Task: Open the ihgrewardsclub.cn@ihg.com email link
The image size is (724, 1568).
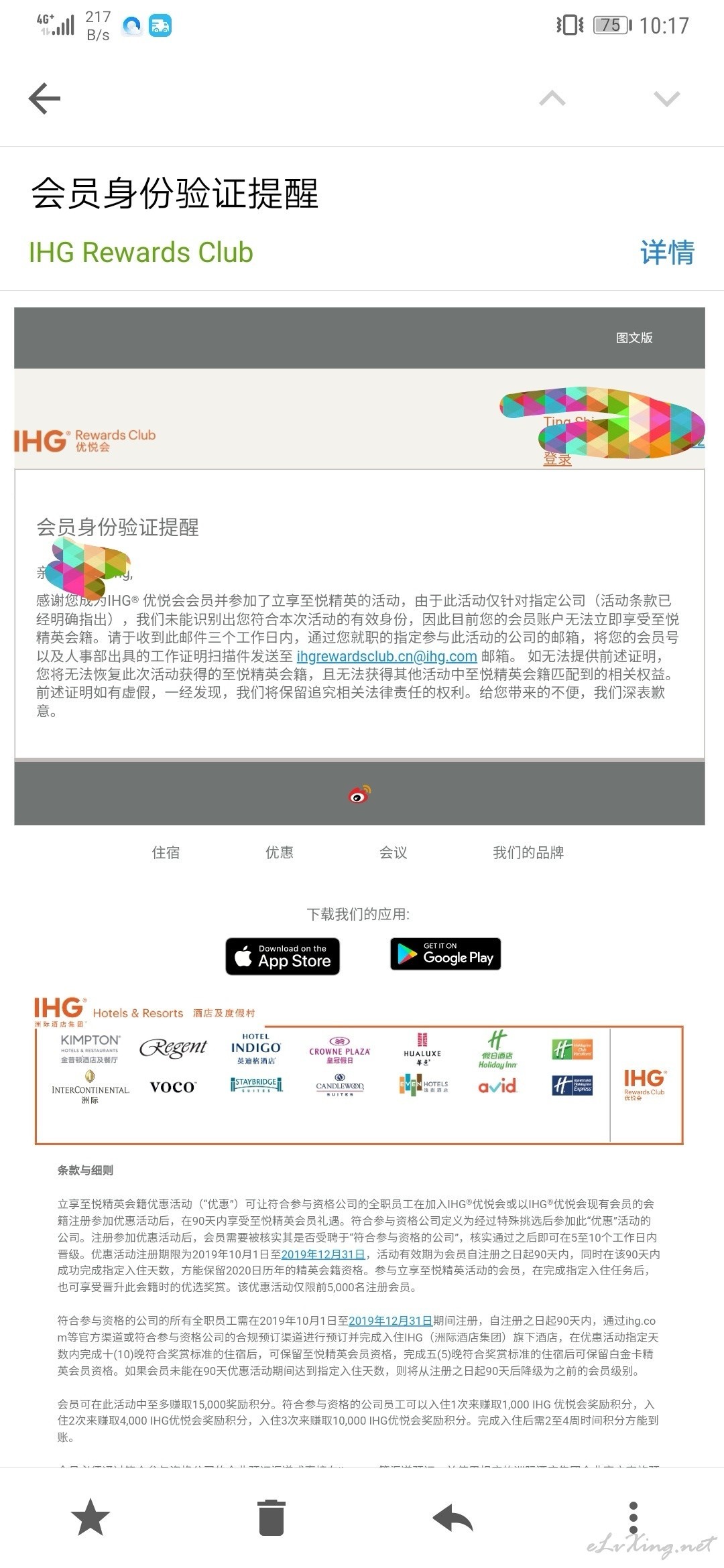Action: coord(387,656)
